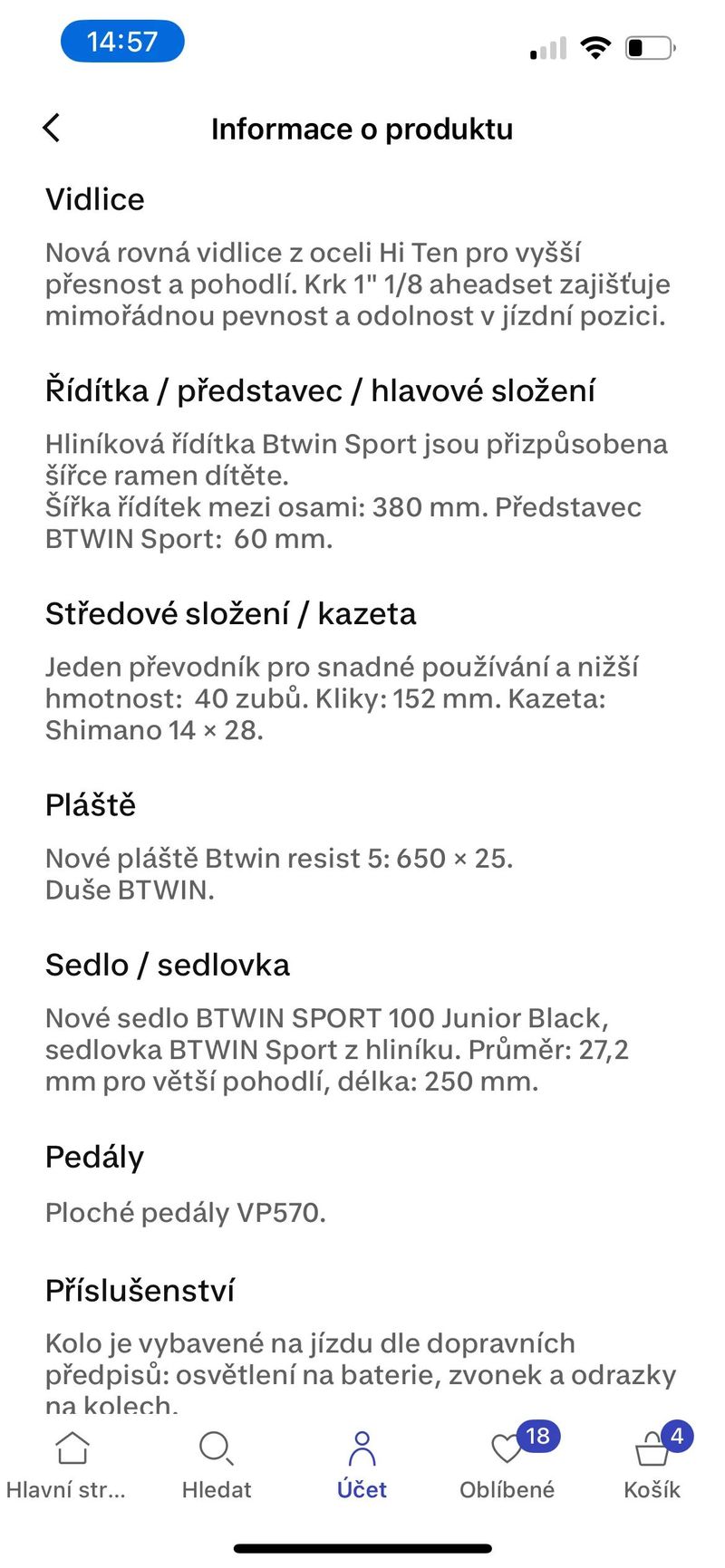Viewport: 725px width, 1568px height.
Task: Open the Hlavní stránka tab
Action: click(x=71, y=1465)
